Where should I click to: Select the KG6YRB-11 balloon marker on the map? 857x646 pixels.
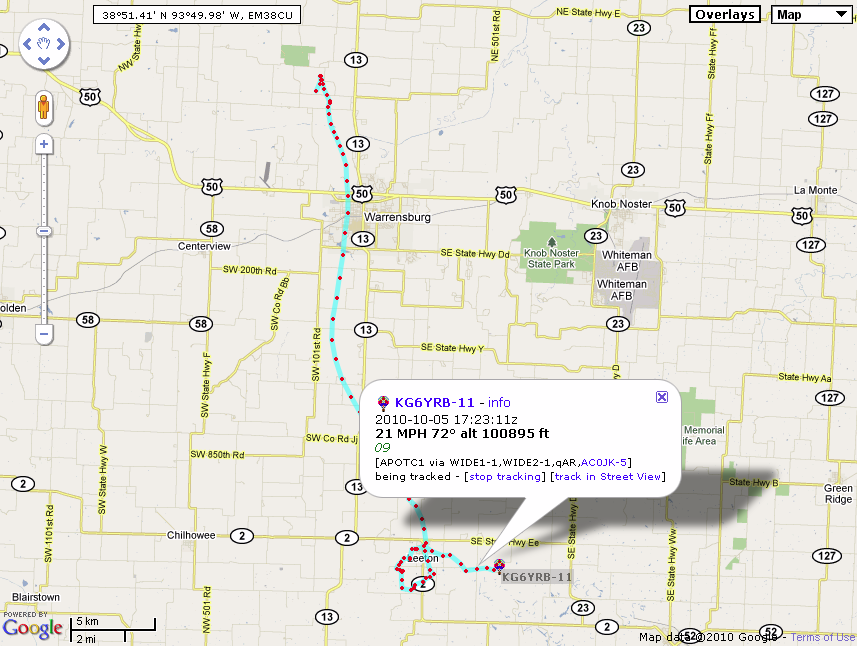click(x=499, y=565)
